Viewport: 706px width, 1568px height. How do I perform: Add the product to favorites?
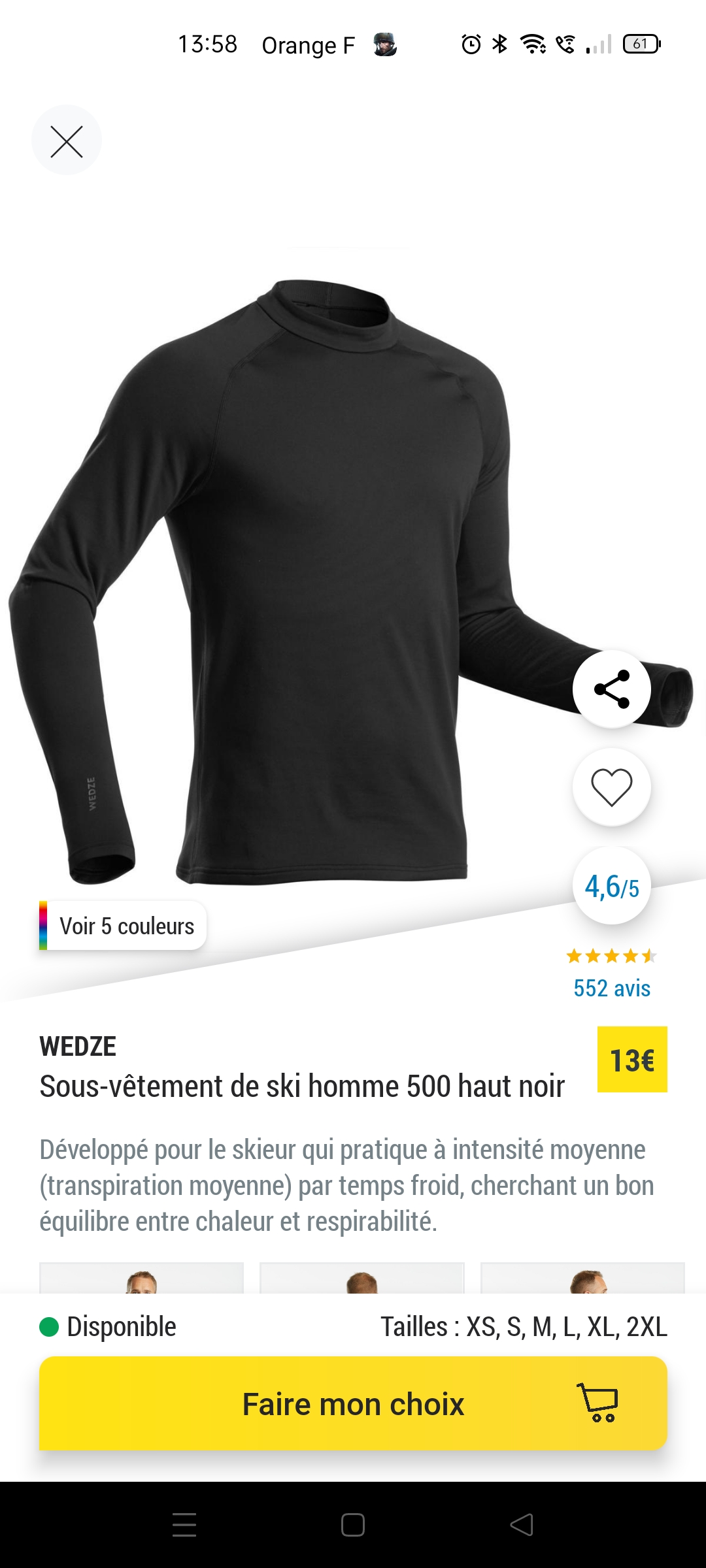611,787
